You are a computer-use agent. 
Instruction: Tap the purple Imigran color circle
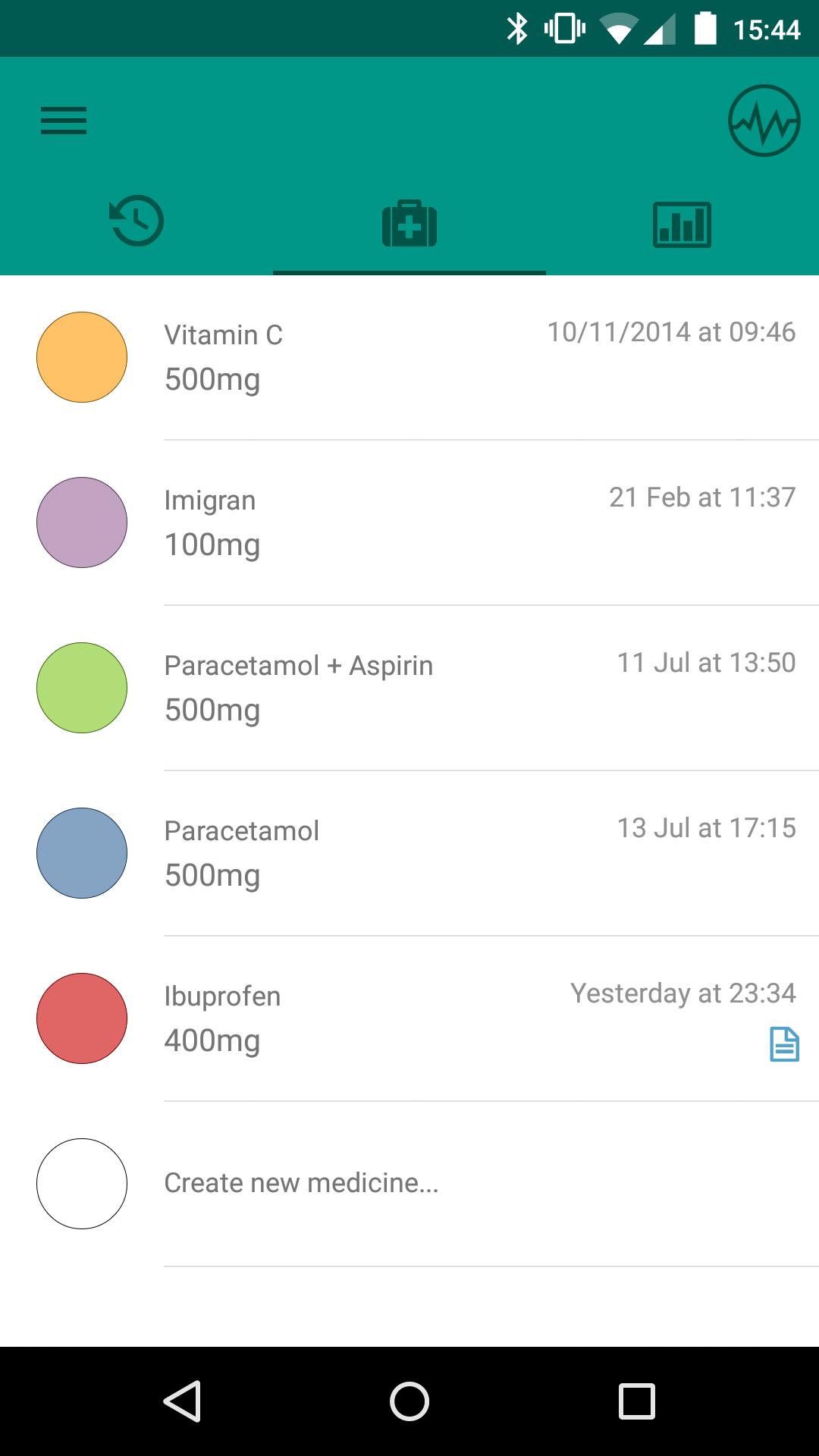pos(81,522)
